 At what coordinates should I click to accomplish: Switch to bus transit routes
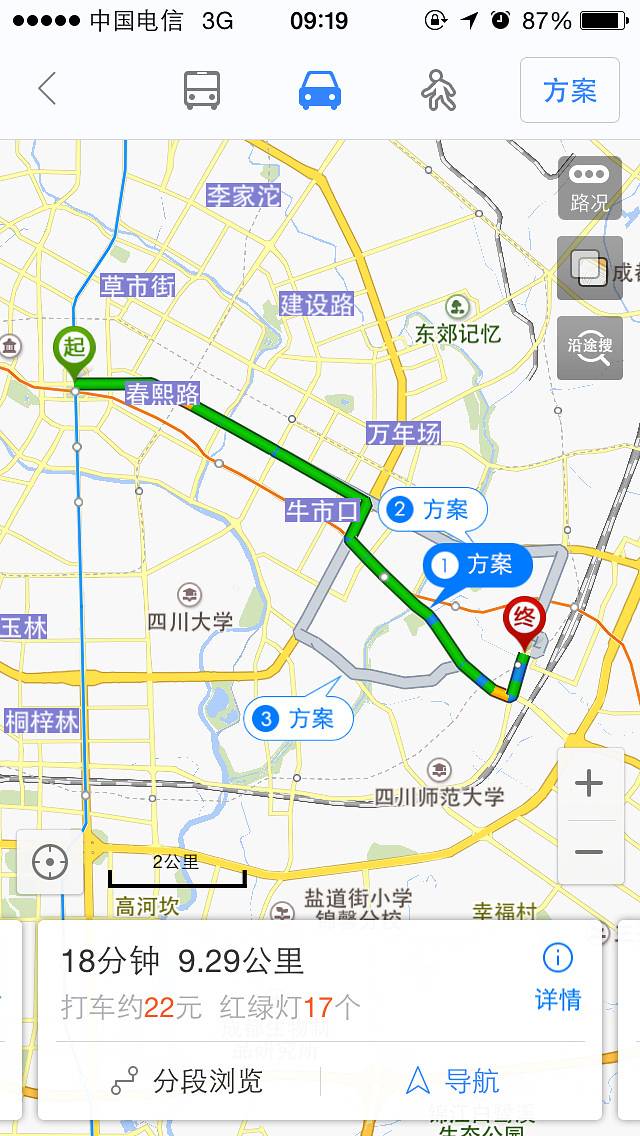[201, 91]
